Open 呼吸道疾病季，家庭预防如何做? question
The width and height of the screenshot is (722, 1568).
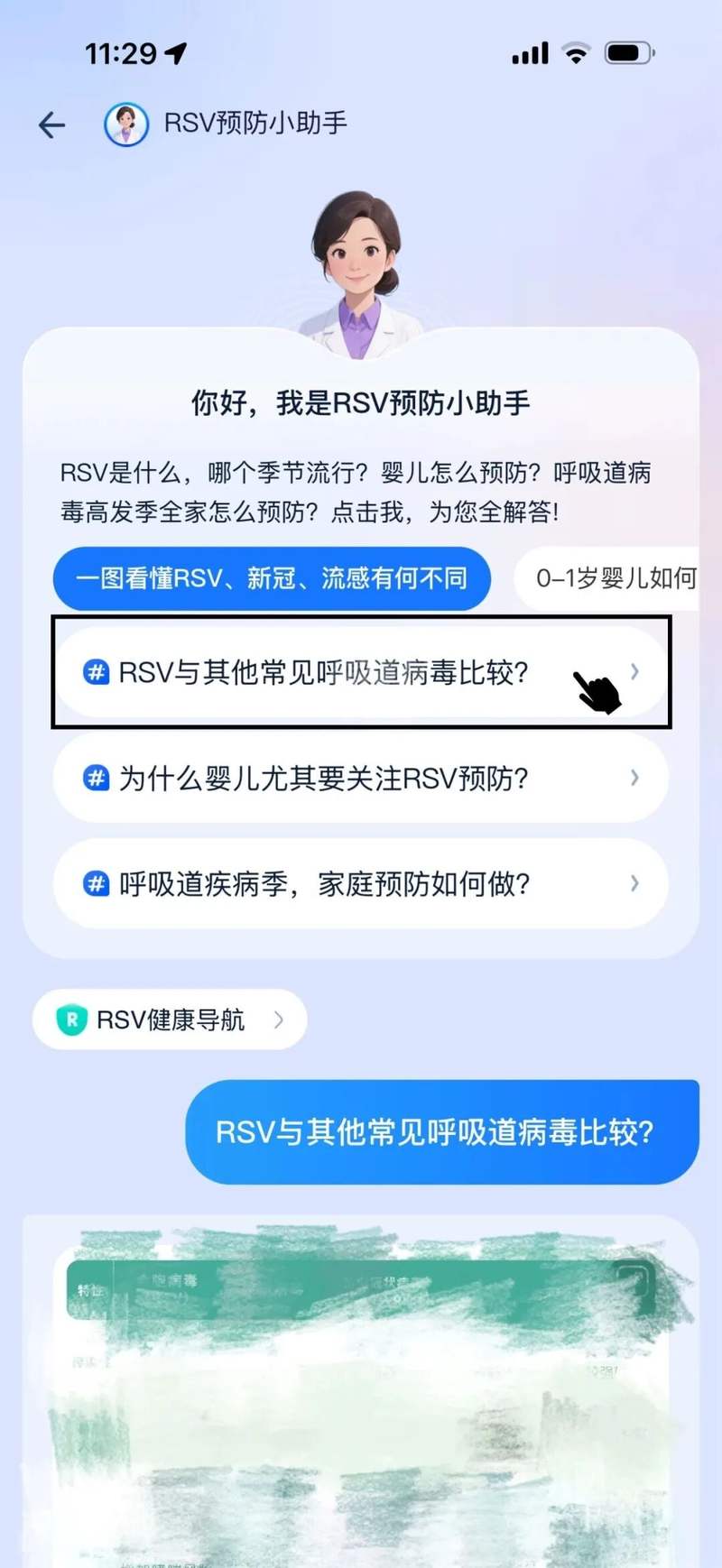(361, 883)
